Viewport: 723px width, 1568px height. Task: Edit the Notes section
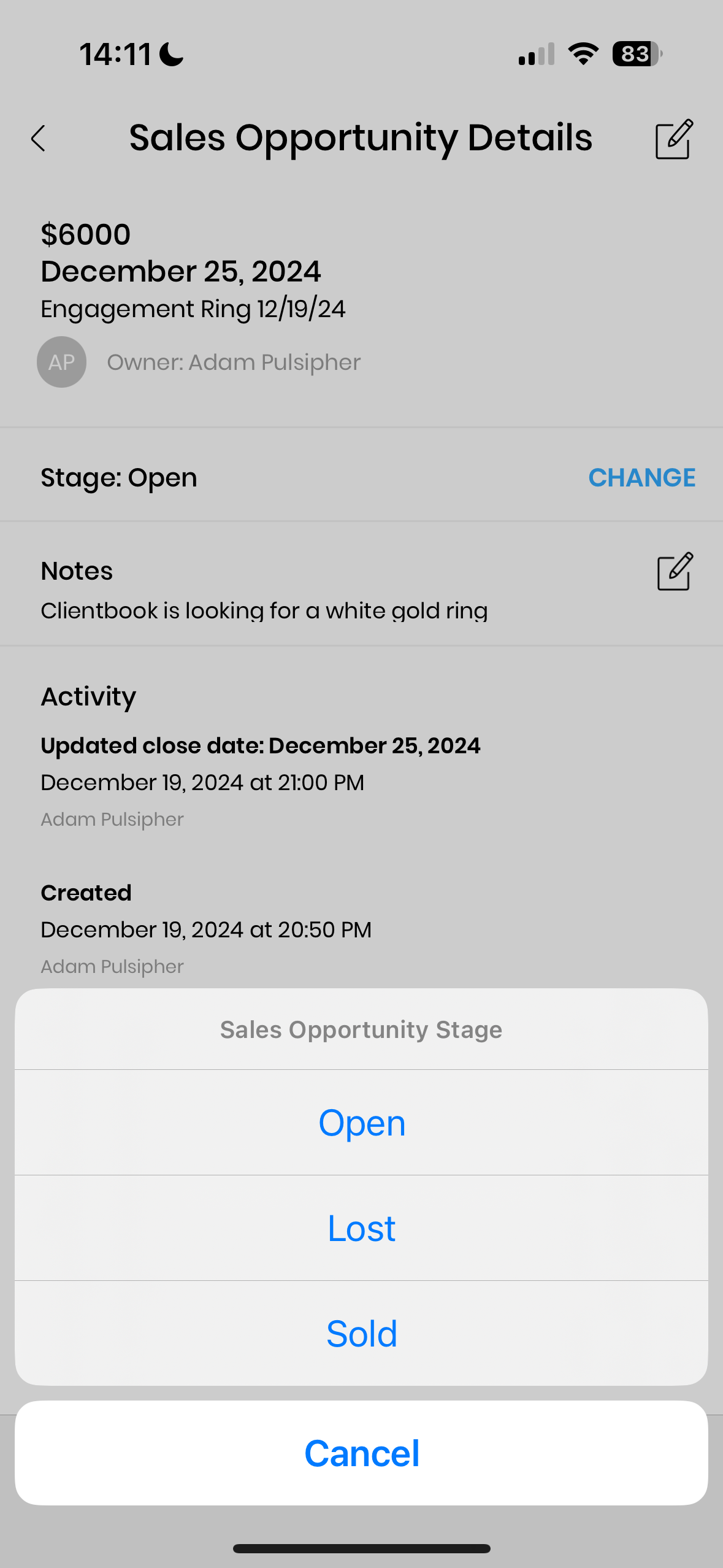(x=675, y=572)
